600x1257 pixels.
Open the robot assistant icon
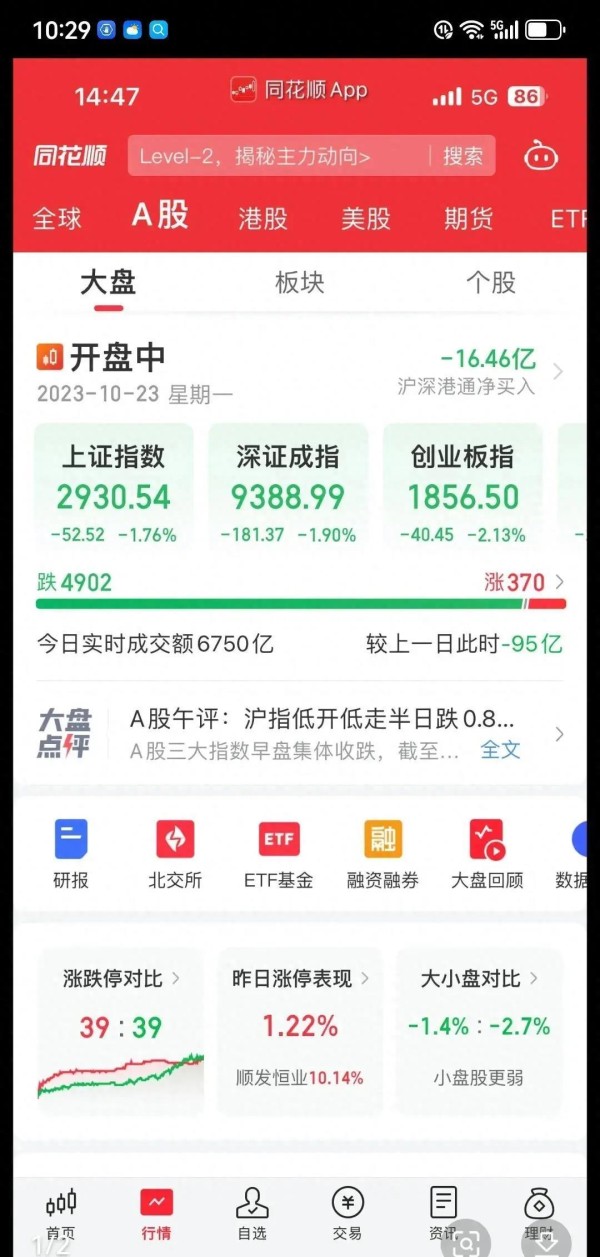[541, 156]
